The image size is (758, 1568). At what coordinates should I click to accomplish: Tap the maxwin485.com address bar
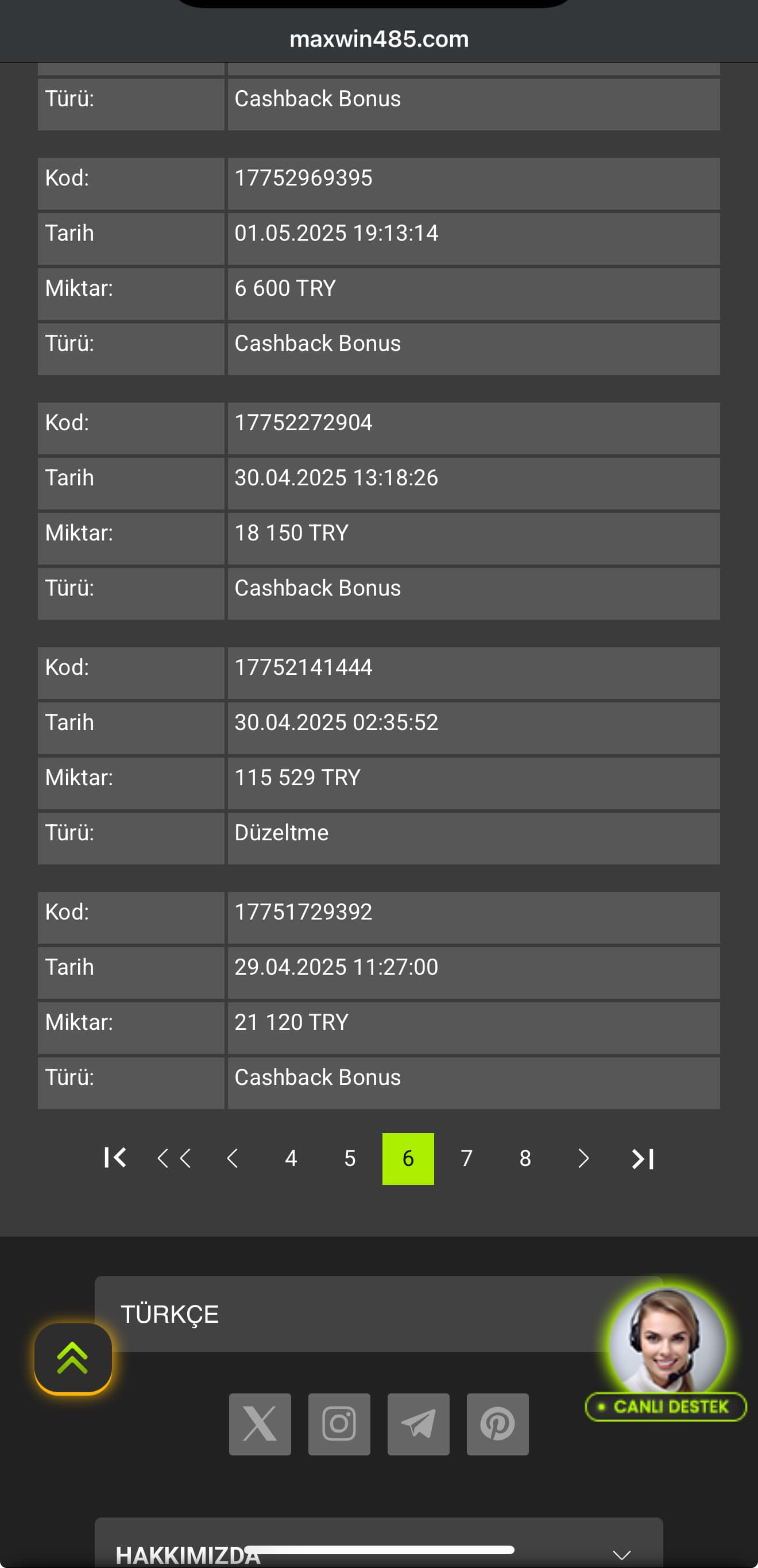[x=379, y=39]
